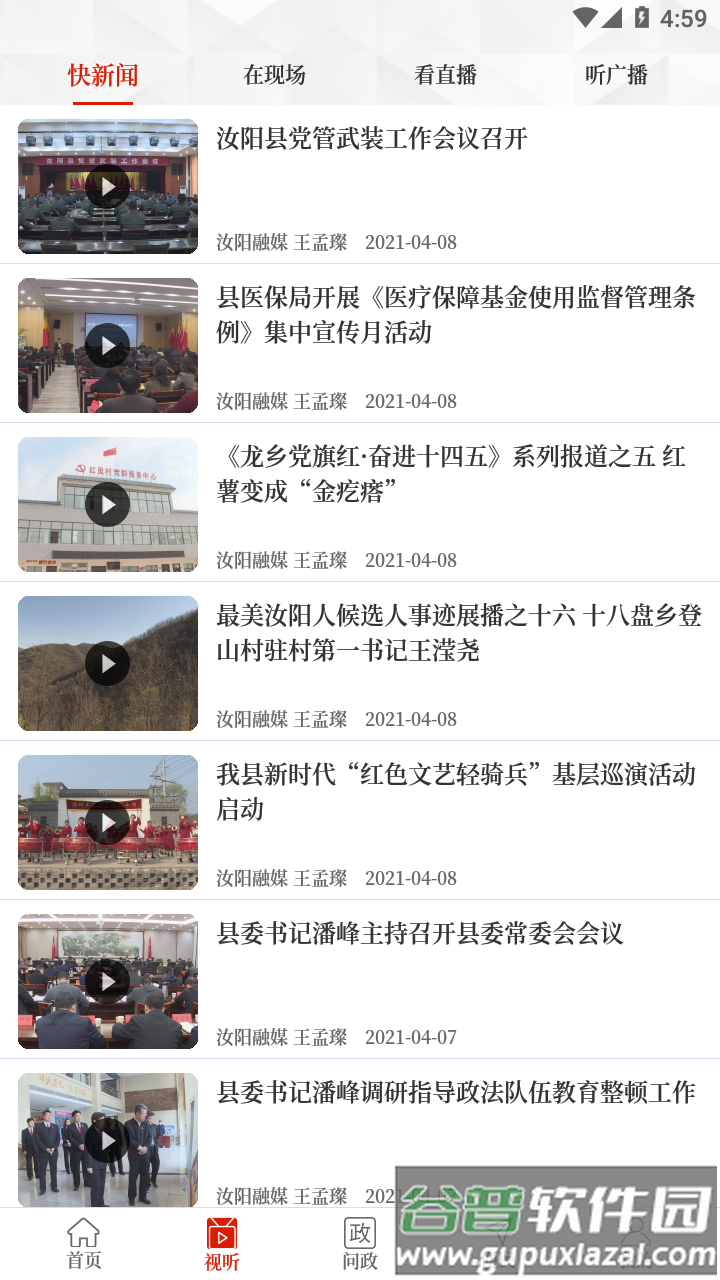Open the 龙乡党旗红·奋进十四五 report
This screenshot has height=1280, width=720.
point(450,474)
